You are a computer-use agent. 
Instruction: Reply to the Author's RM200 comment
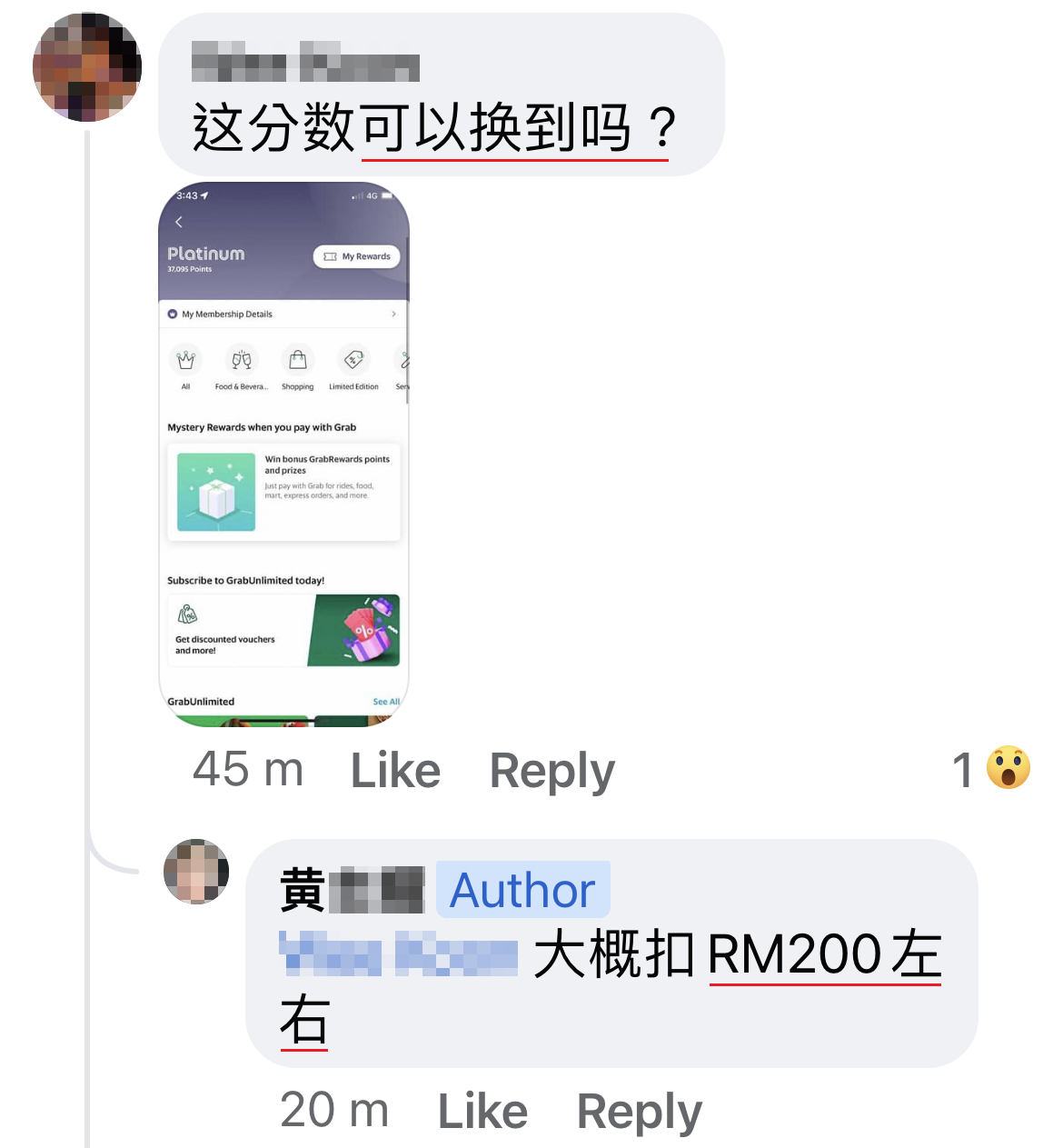639,1111
